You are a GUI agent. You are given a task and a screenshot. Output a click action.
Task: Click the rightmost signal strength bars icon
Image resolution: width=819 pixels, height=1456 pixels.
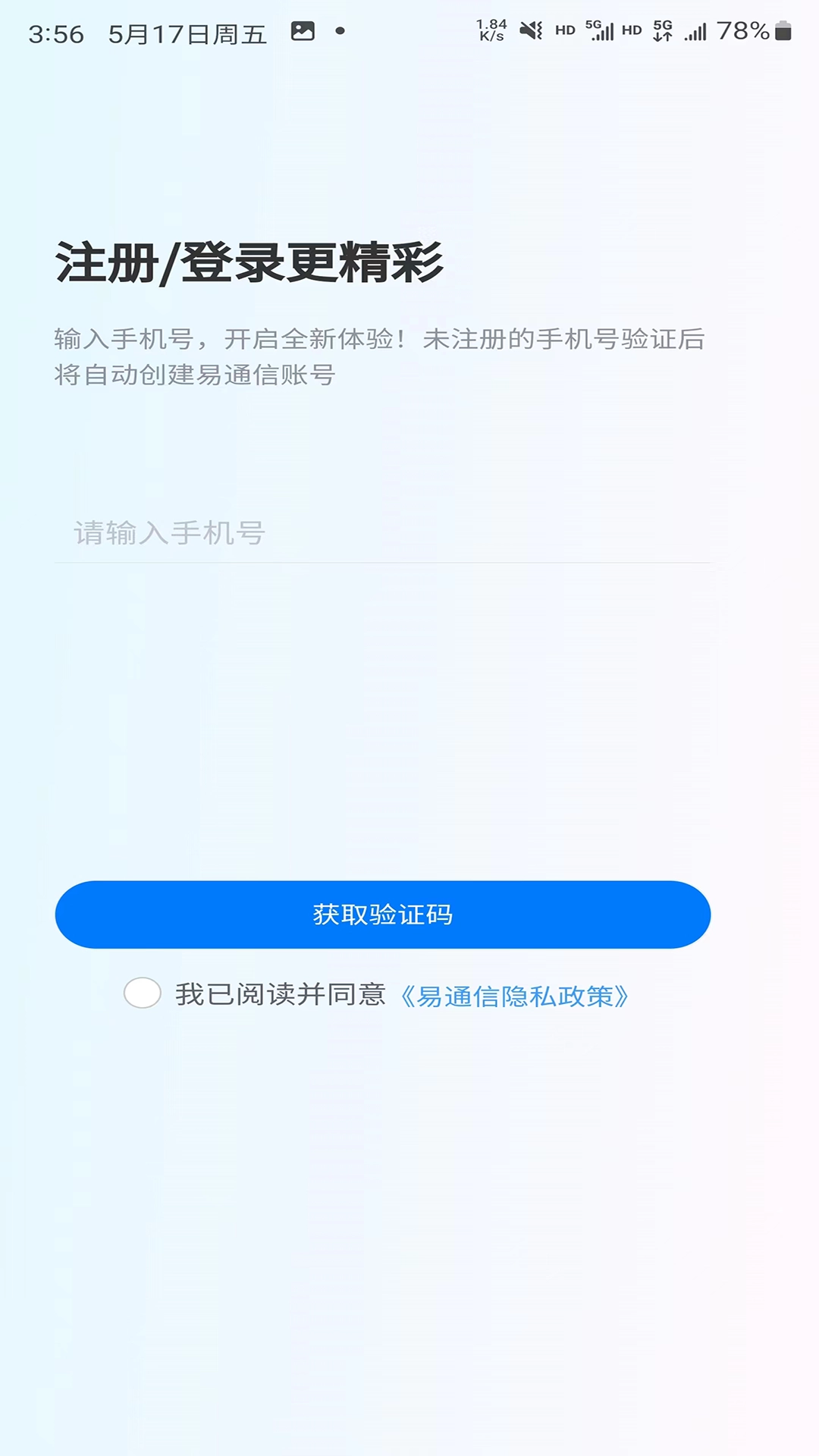694,32
